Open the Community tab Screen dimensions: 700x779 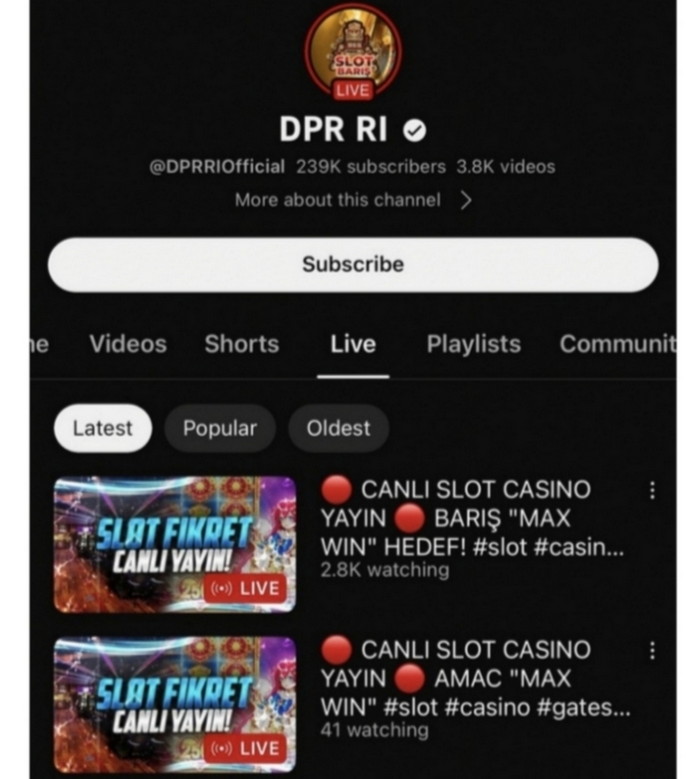pos(617,345)
